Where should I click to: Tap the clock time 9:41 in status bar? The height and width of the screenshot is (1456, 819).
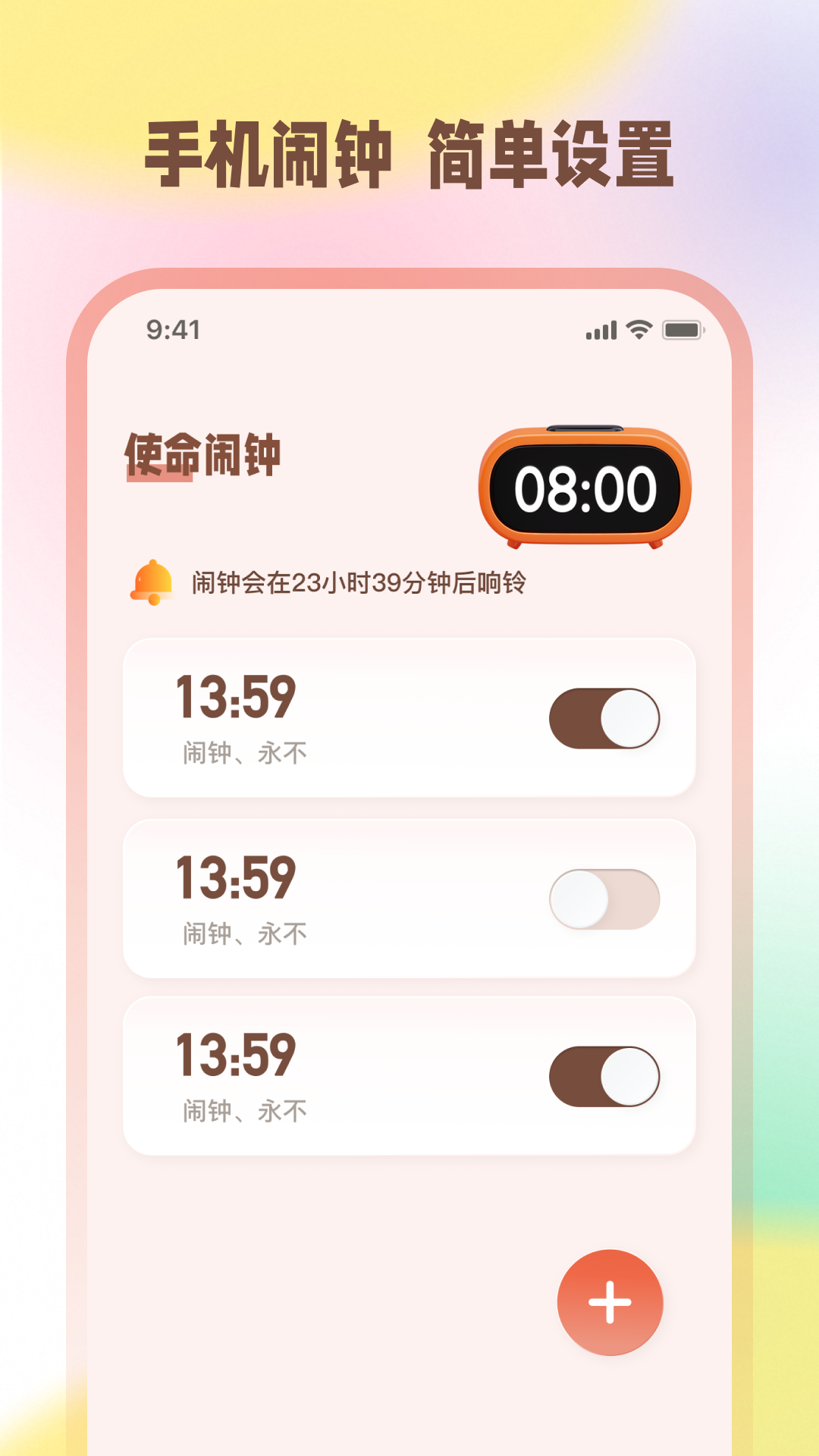173,328
